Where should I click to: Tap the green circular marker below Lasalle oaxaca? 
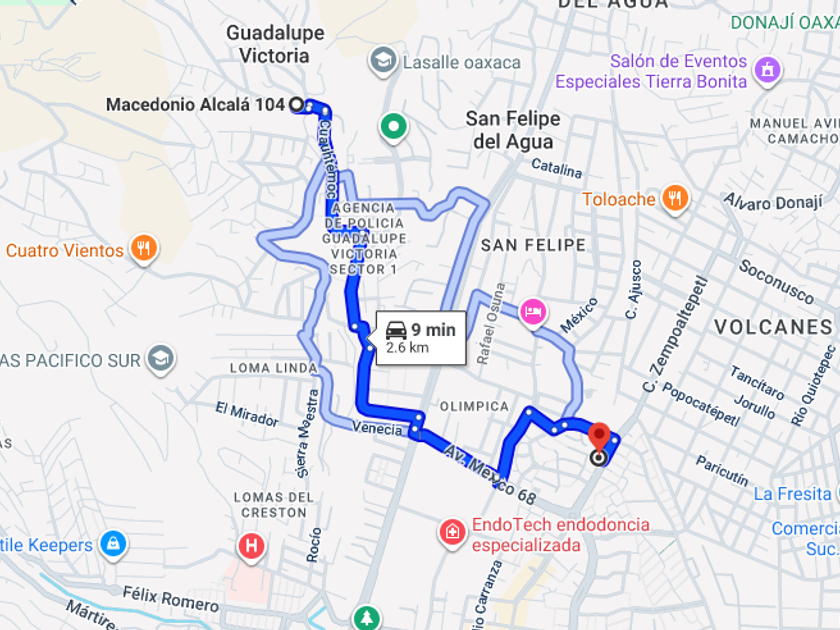(x=394, y=128)
